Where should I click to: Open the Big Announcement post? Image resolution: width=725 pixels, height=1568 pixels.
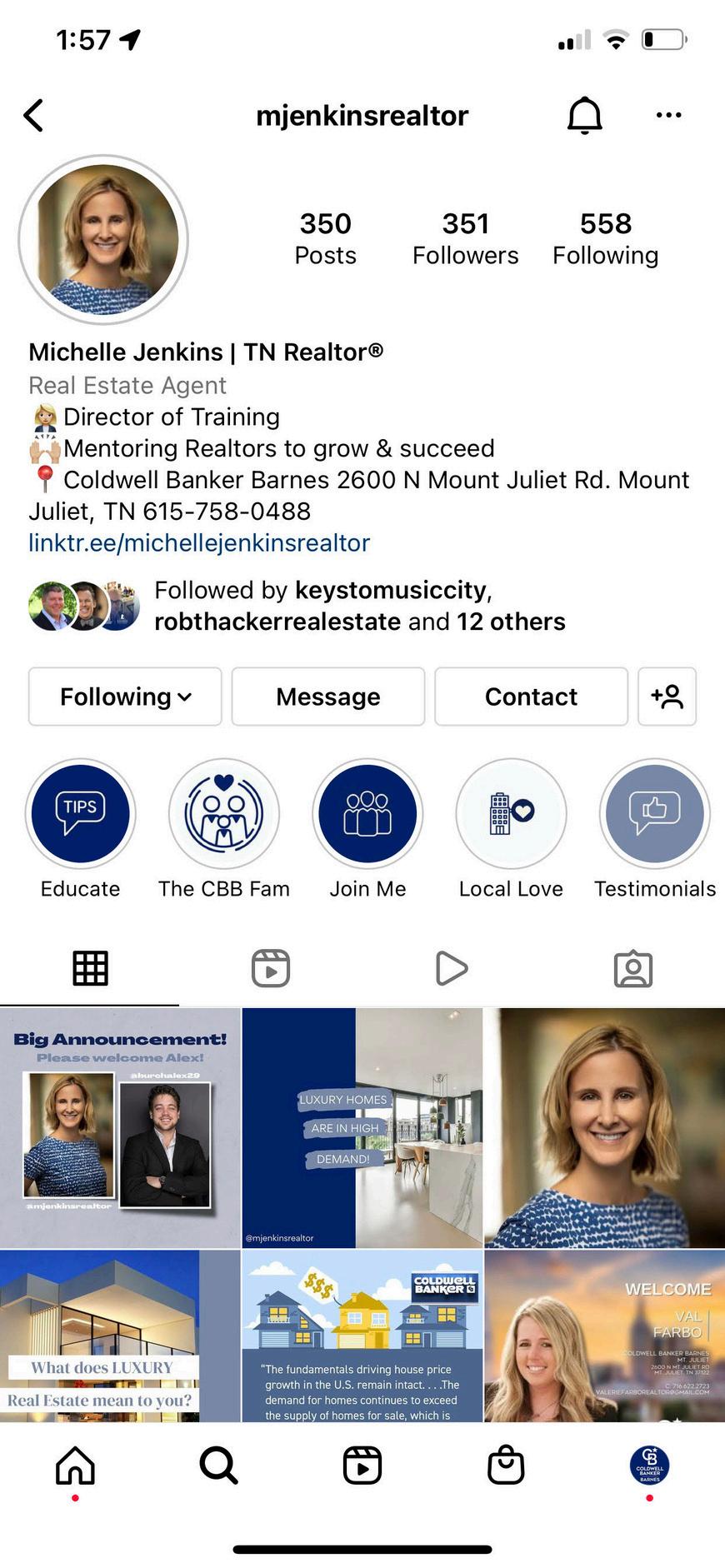pos(120,1127)
